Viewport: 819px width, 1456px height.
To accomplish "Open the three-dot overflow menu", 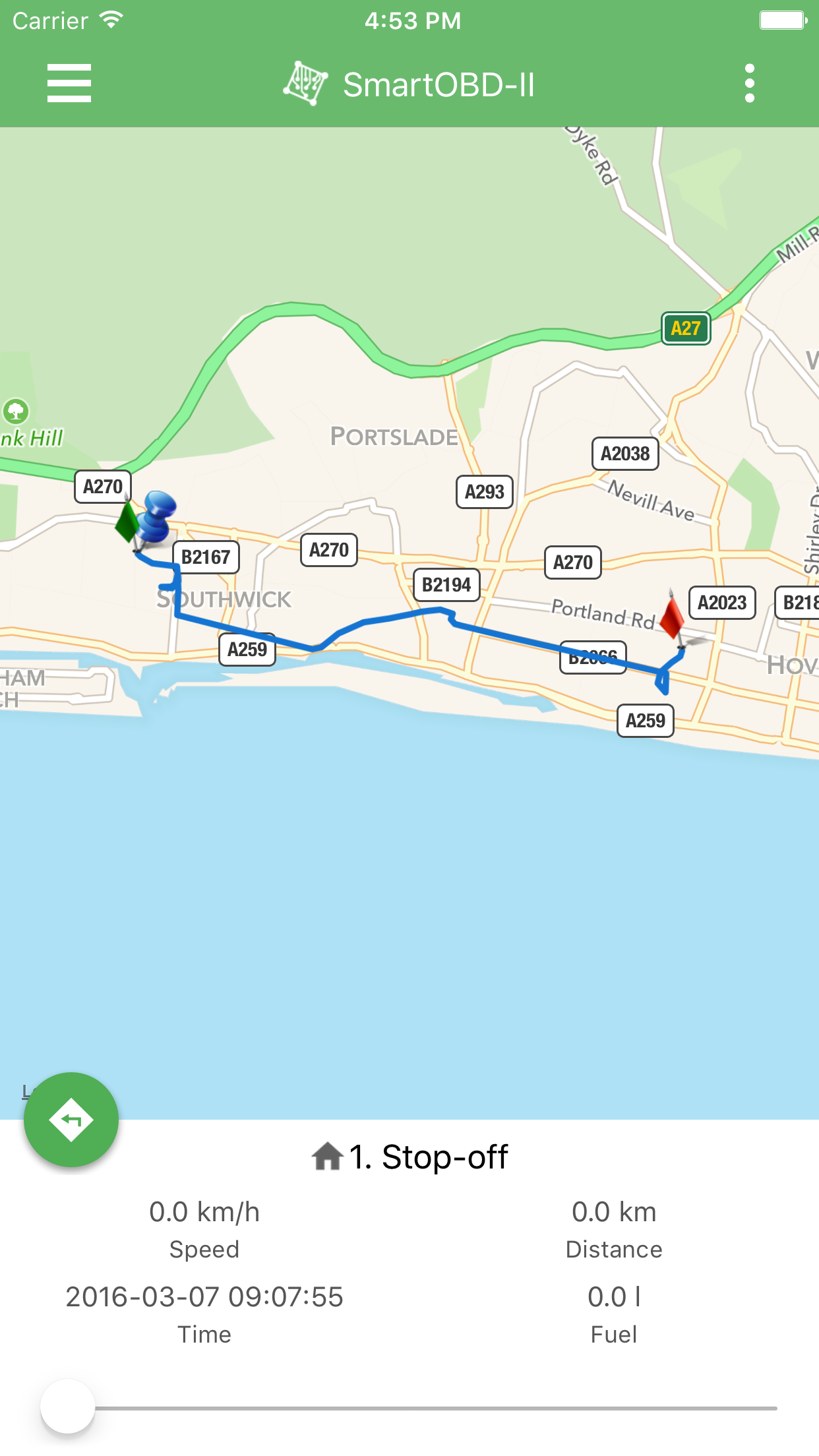I will point(749,83).
